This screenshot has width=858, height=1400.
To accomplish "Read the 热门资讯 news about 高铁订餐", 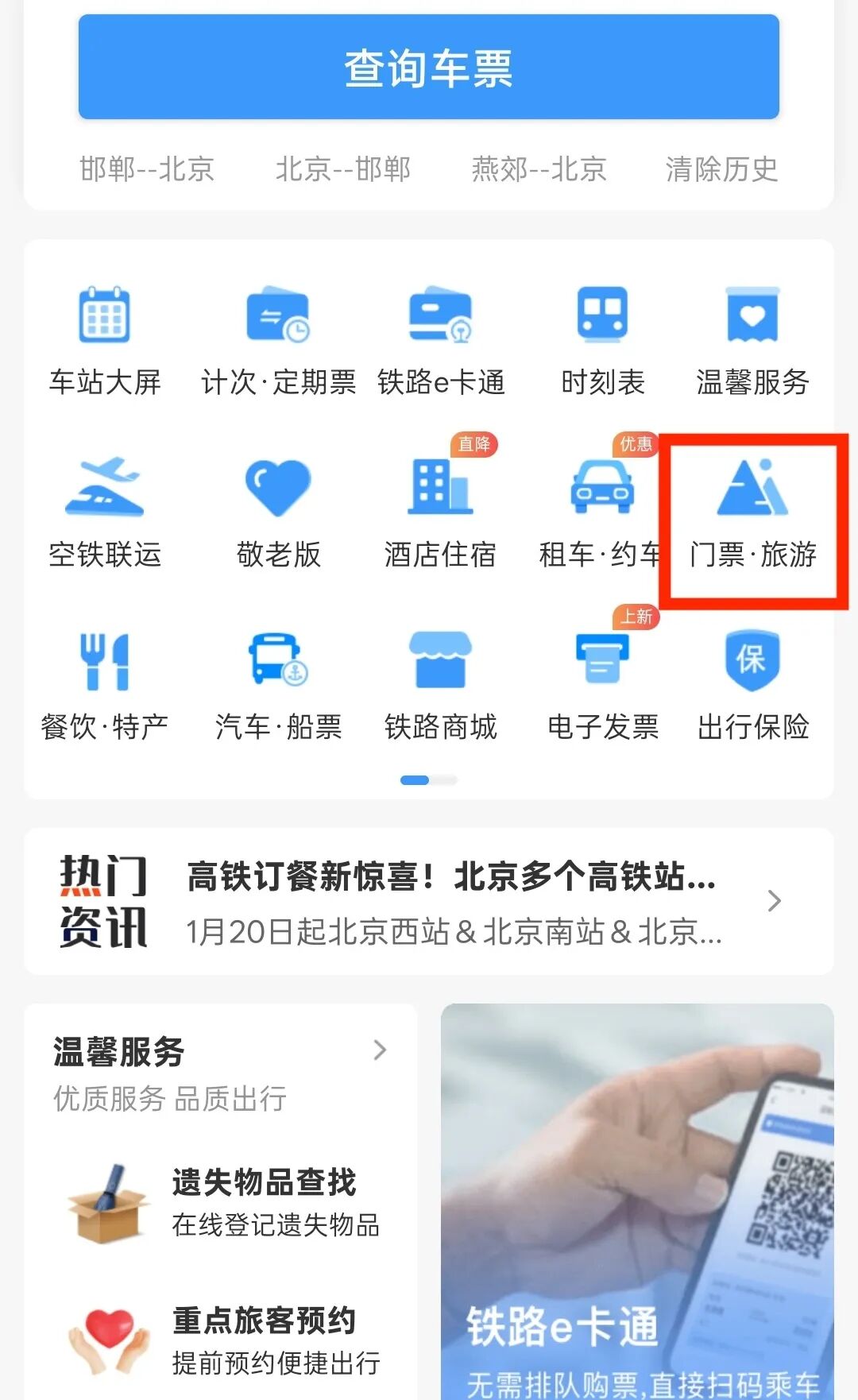I will click(453, 902).
